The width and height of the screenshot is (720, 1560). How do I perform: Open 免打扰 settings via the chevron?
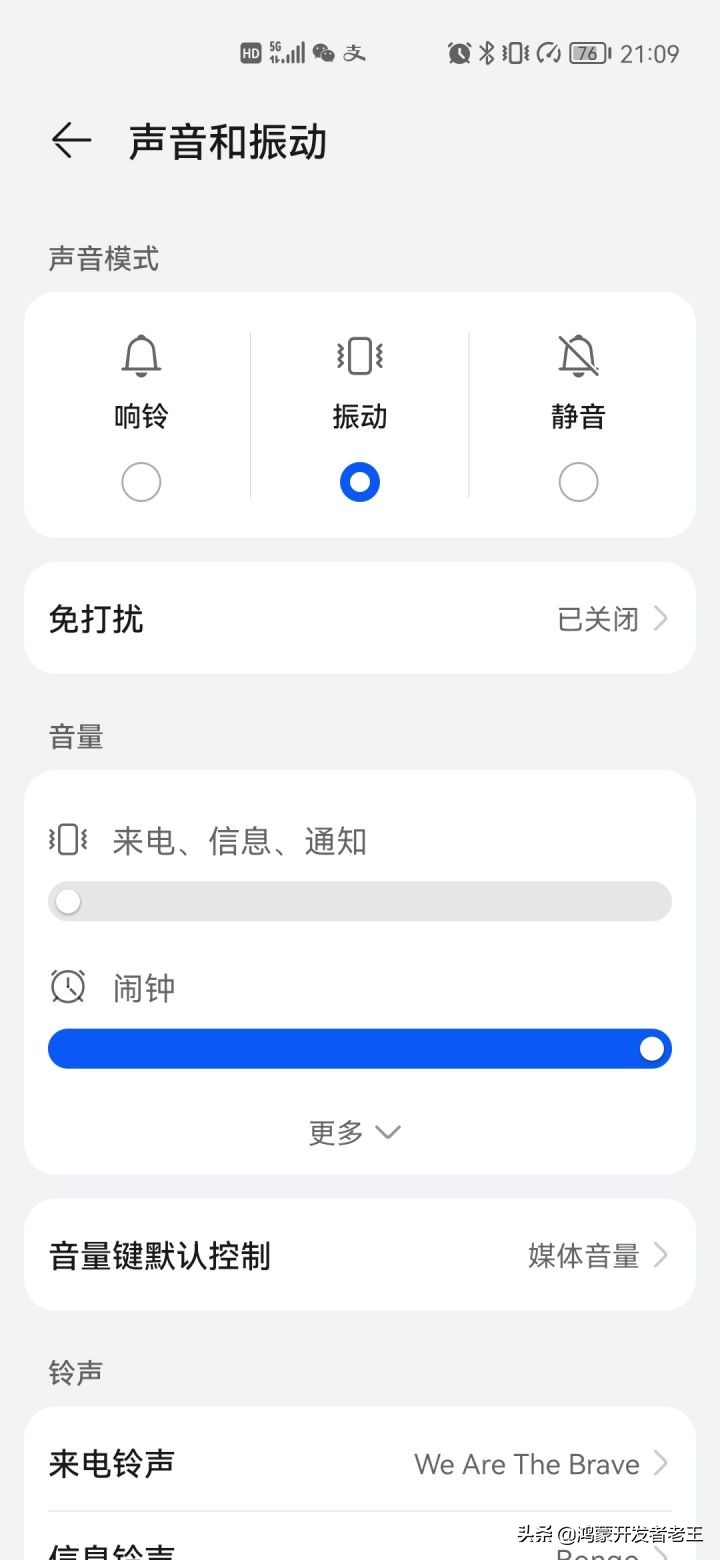click(660, 618)
